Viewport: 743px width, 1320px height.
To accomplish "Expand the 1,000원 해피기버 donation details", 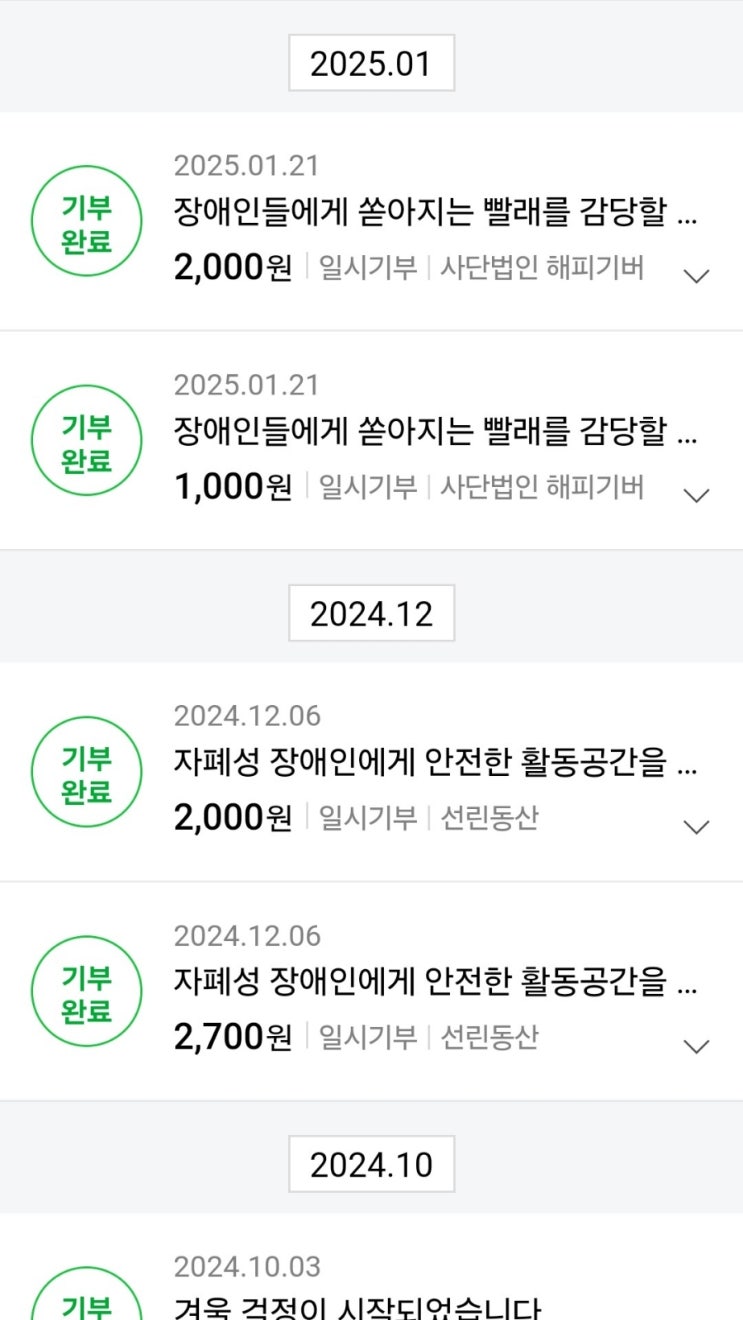I will point(696,494).
